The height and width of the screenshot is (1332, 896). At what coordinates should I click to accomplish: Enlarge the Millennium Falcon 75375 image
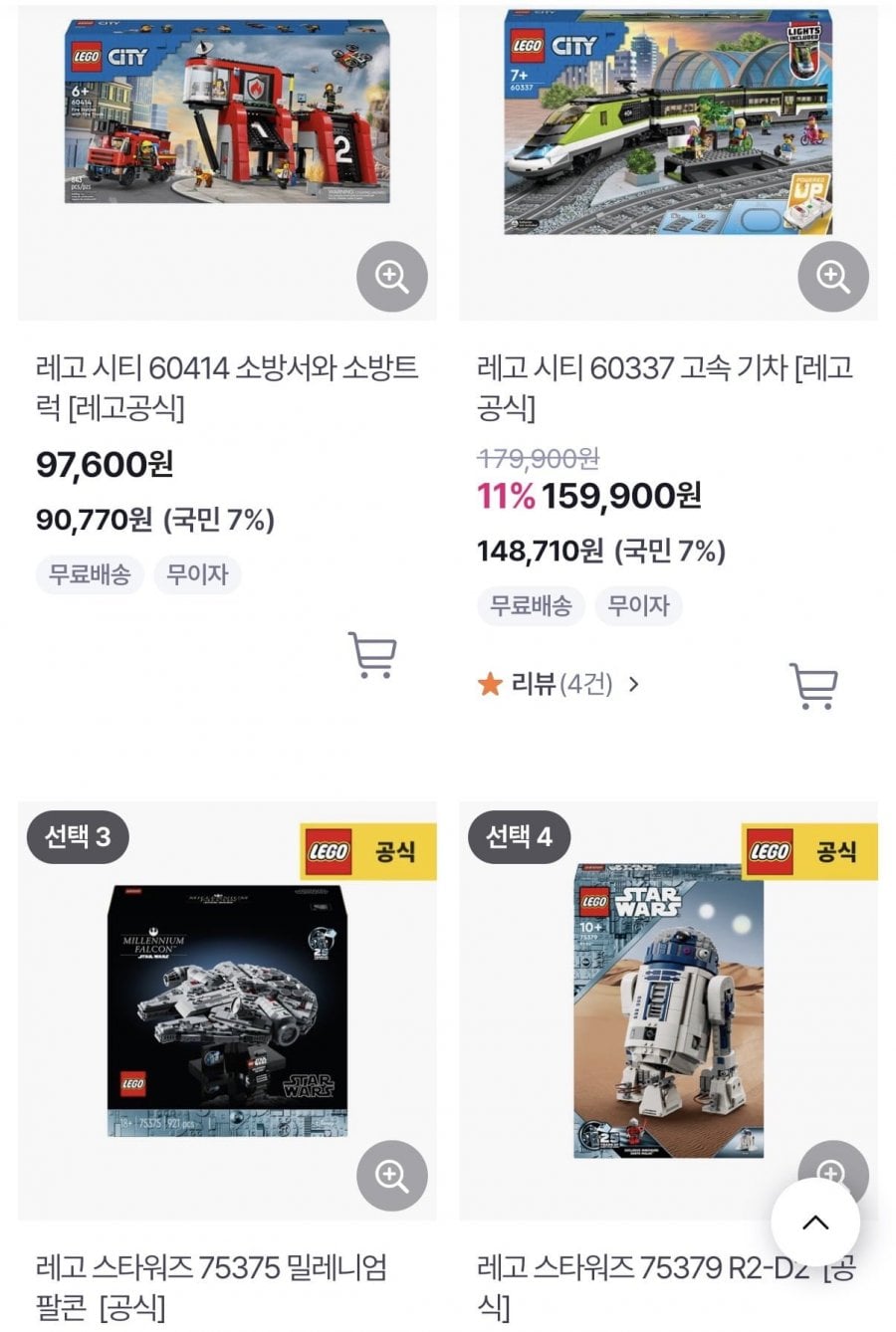[x=391, y=1176]
